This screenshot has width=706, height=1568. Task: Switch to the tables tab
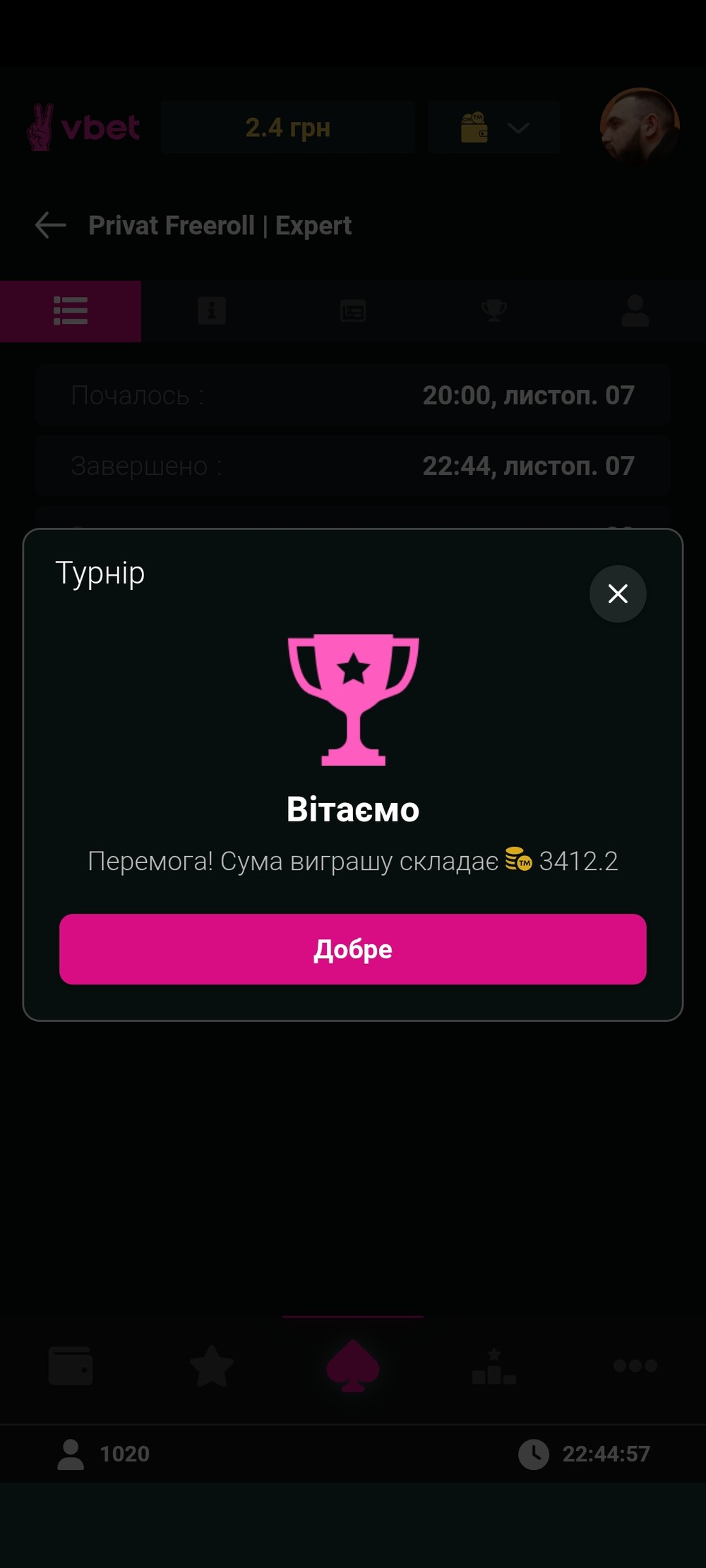coord(353,310)
